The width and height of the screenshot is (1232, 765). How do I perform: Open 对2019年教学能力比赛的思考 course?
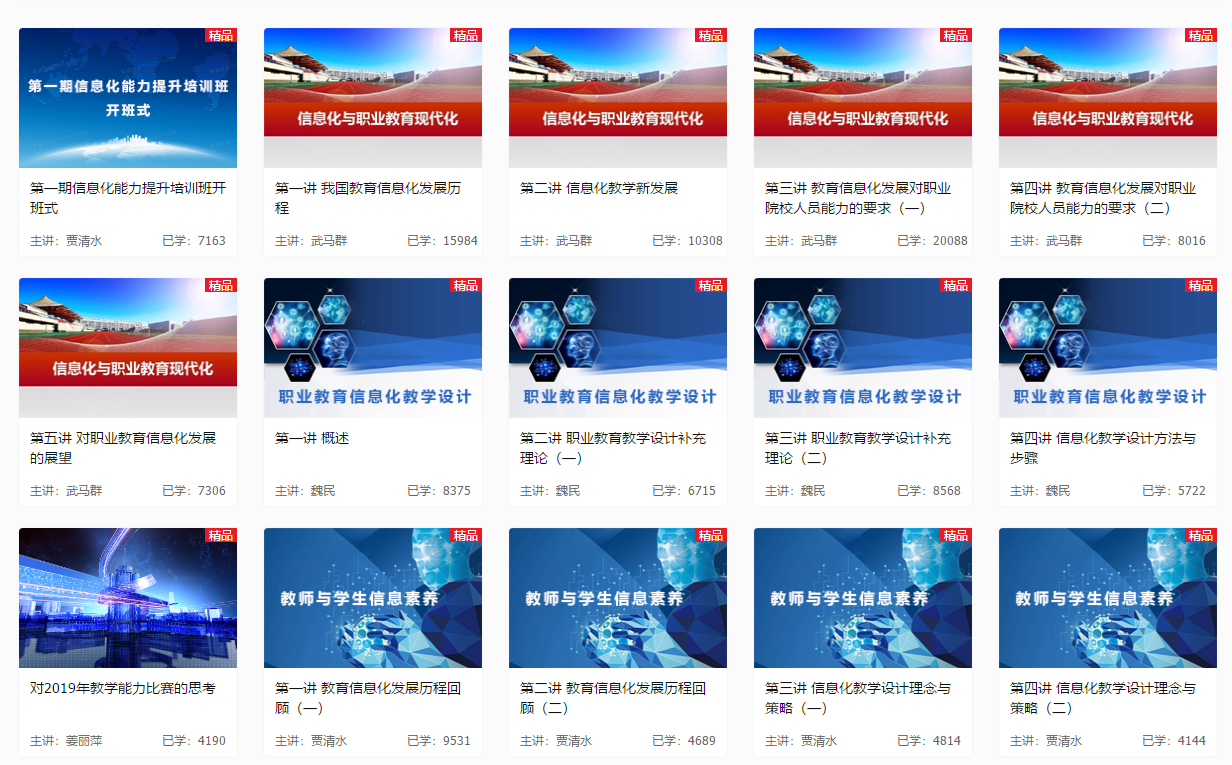tap(128, 598)
